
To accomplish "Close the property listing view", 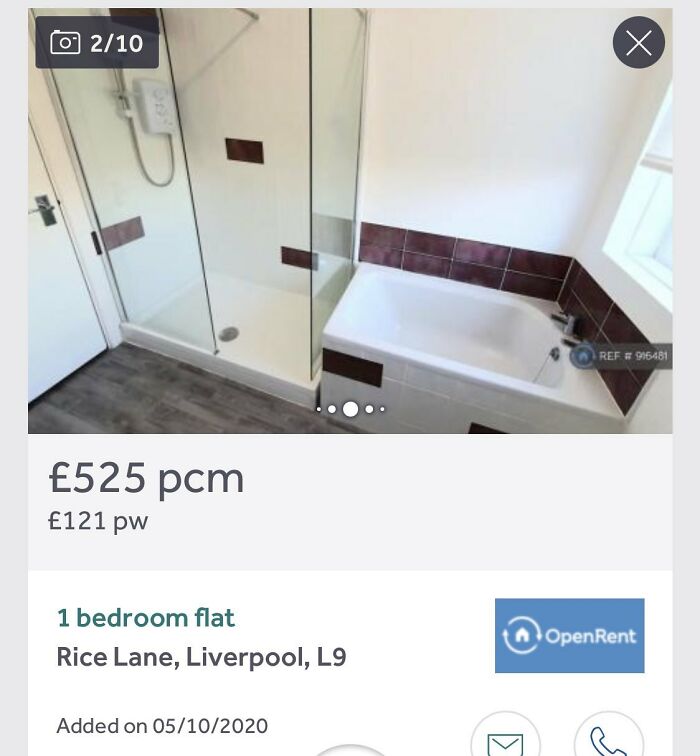I will click(638, 43).
